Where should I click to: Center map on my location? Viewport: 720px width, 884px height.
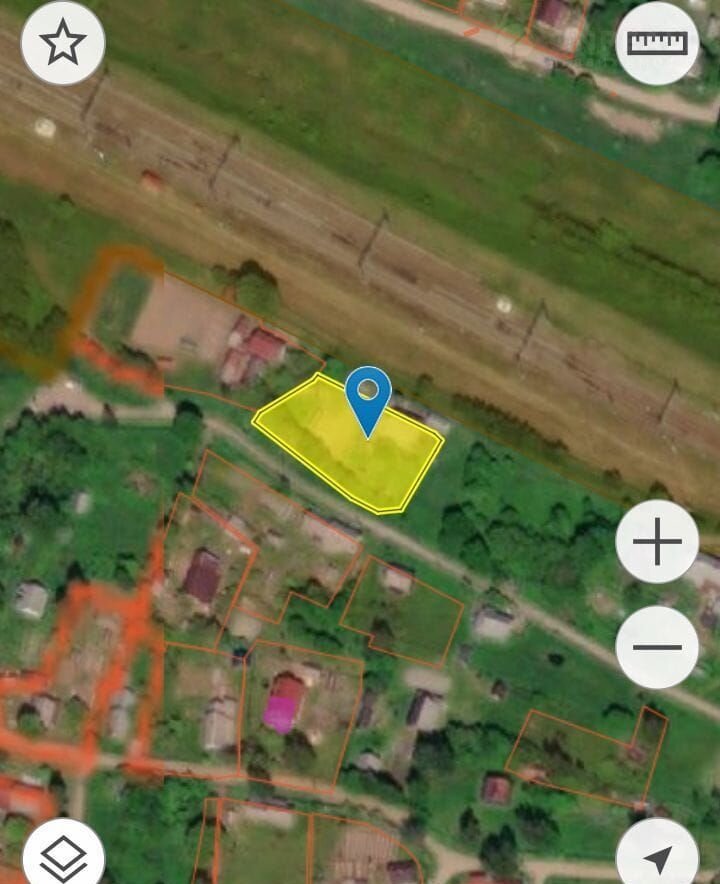click(657, 857)
